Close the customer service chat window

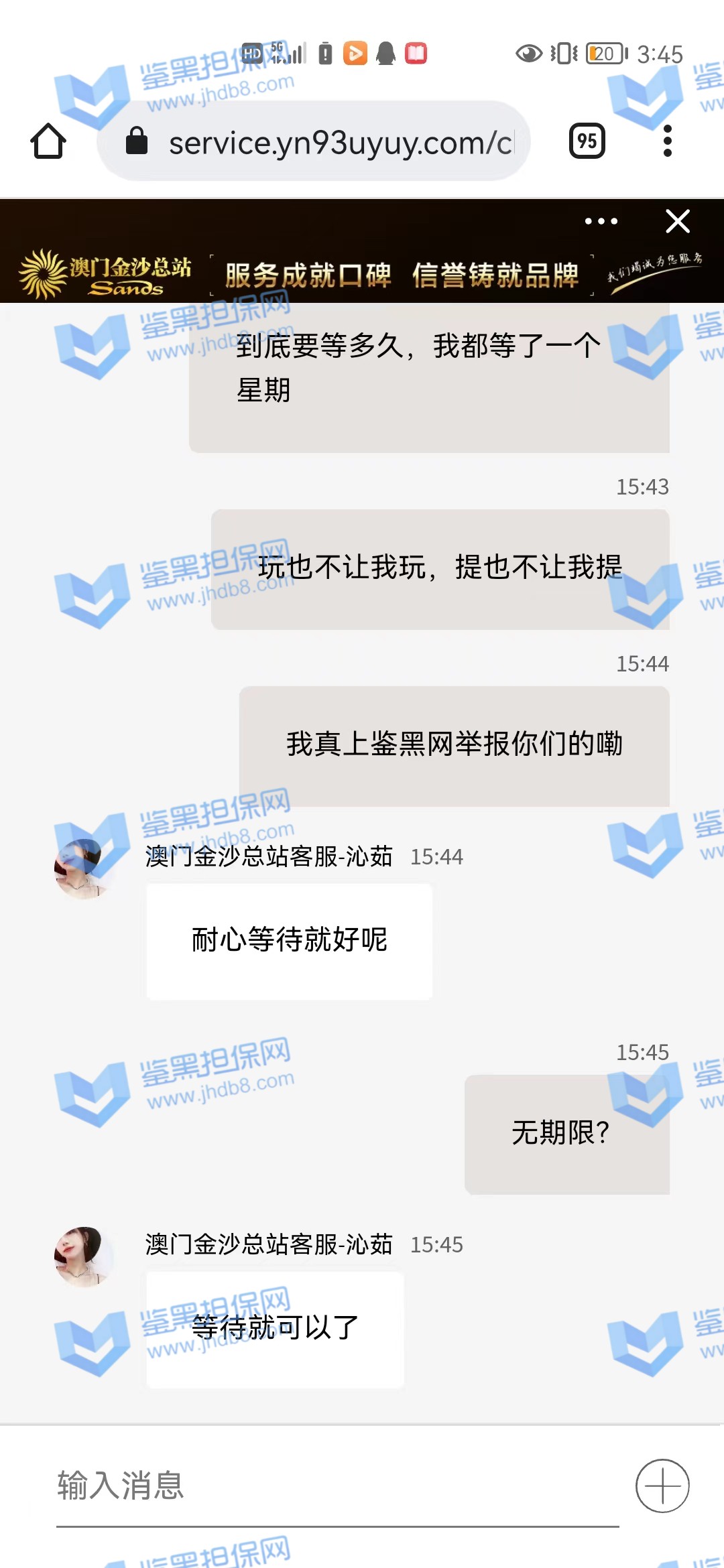point(678,221)
